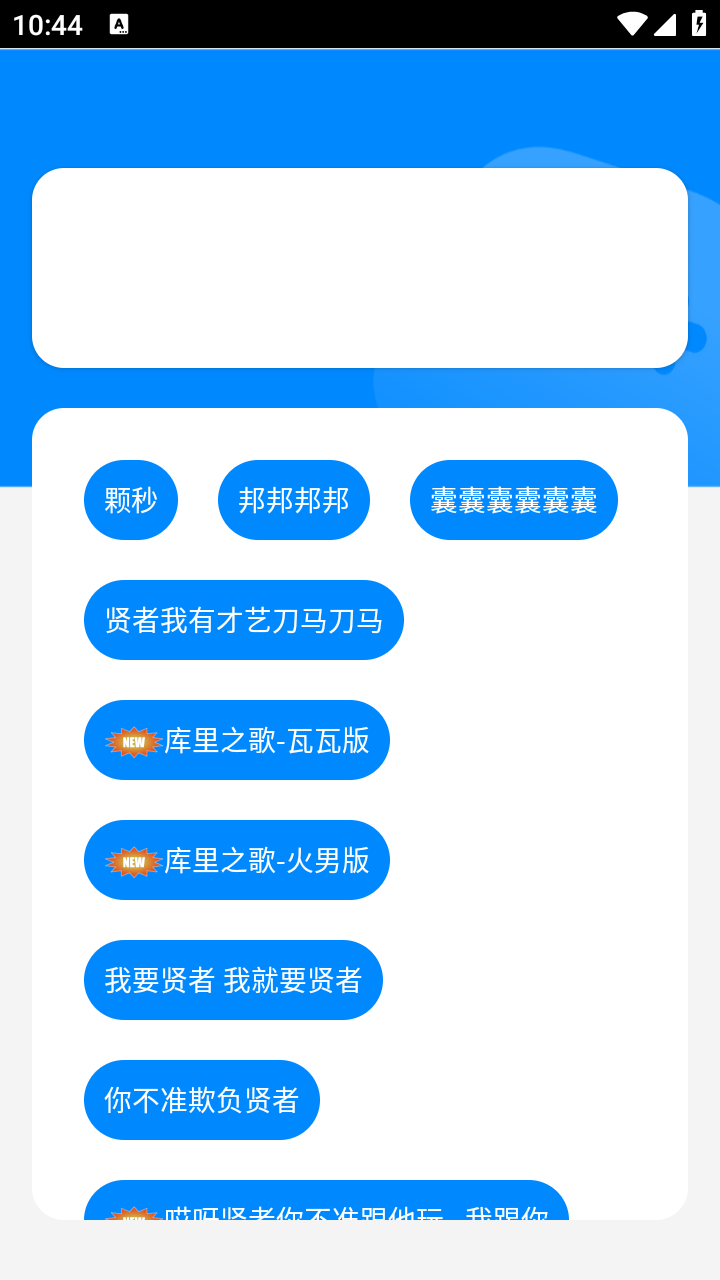Tap the empty white player card
This screenshot has width=720, height=1280.
360,268
